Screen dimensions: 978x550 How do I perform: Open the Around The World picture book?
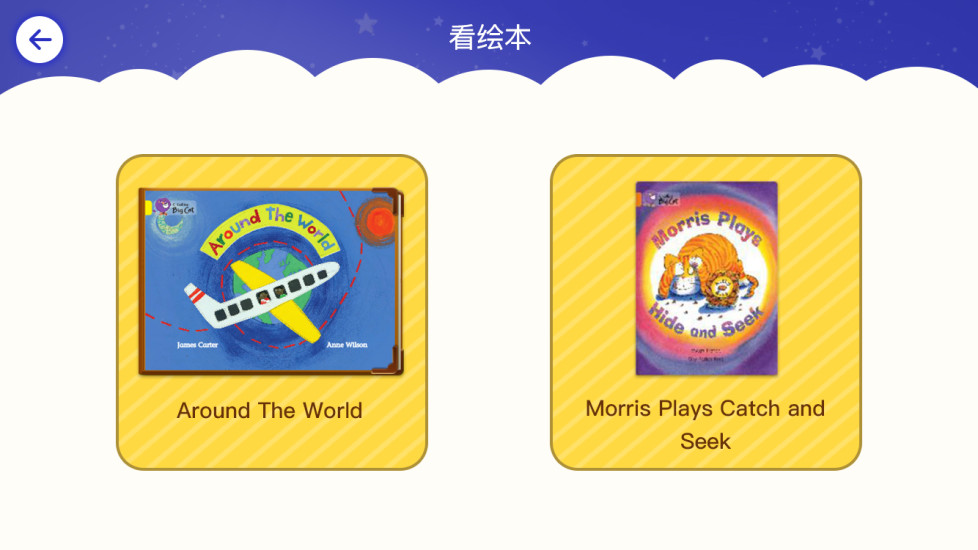pos(271,311)
